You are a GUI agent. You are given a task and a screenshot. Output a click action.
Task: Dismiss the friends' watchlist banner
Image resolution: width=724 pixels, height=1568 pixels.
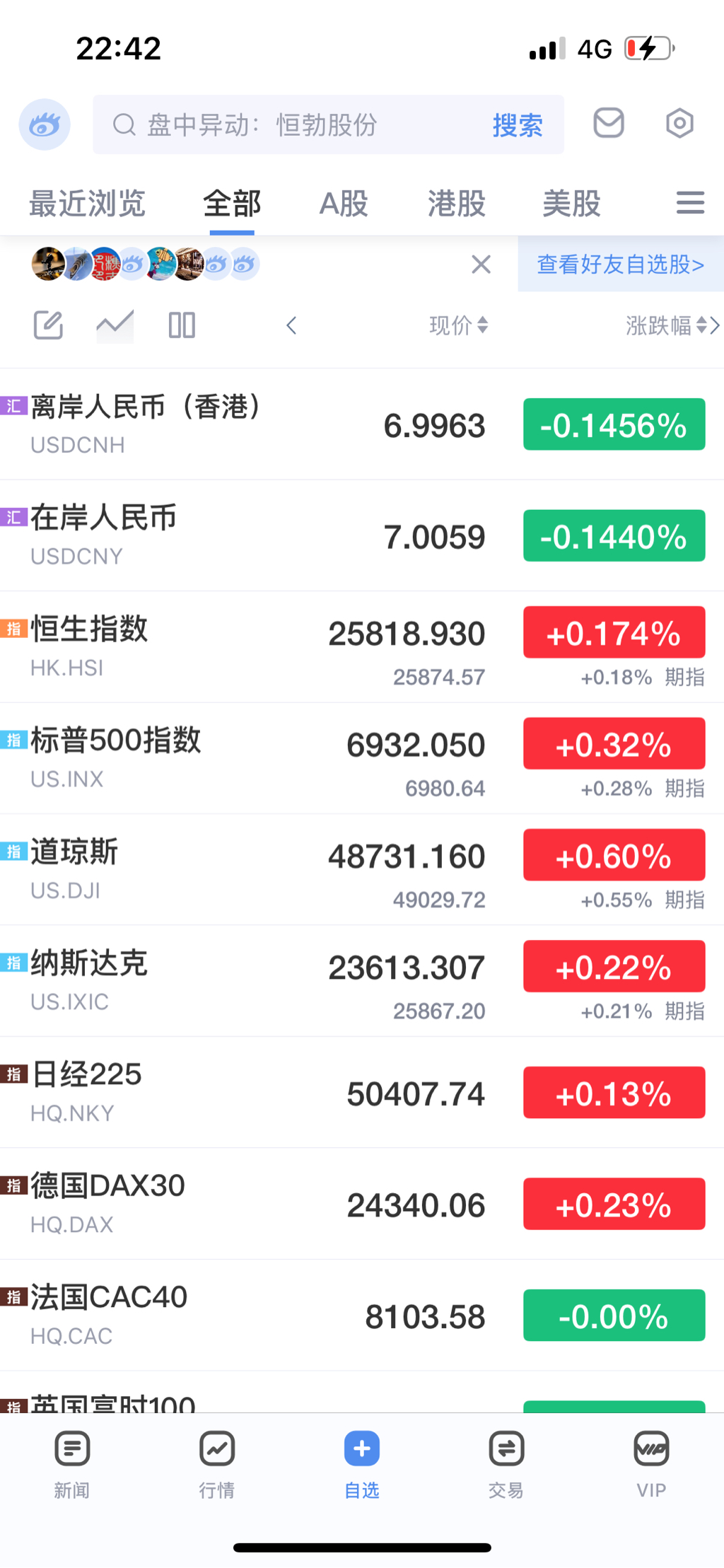pyautogui.click(x=481, y=265)
